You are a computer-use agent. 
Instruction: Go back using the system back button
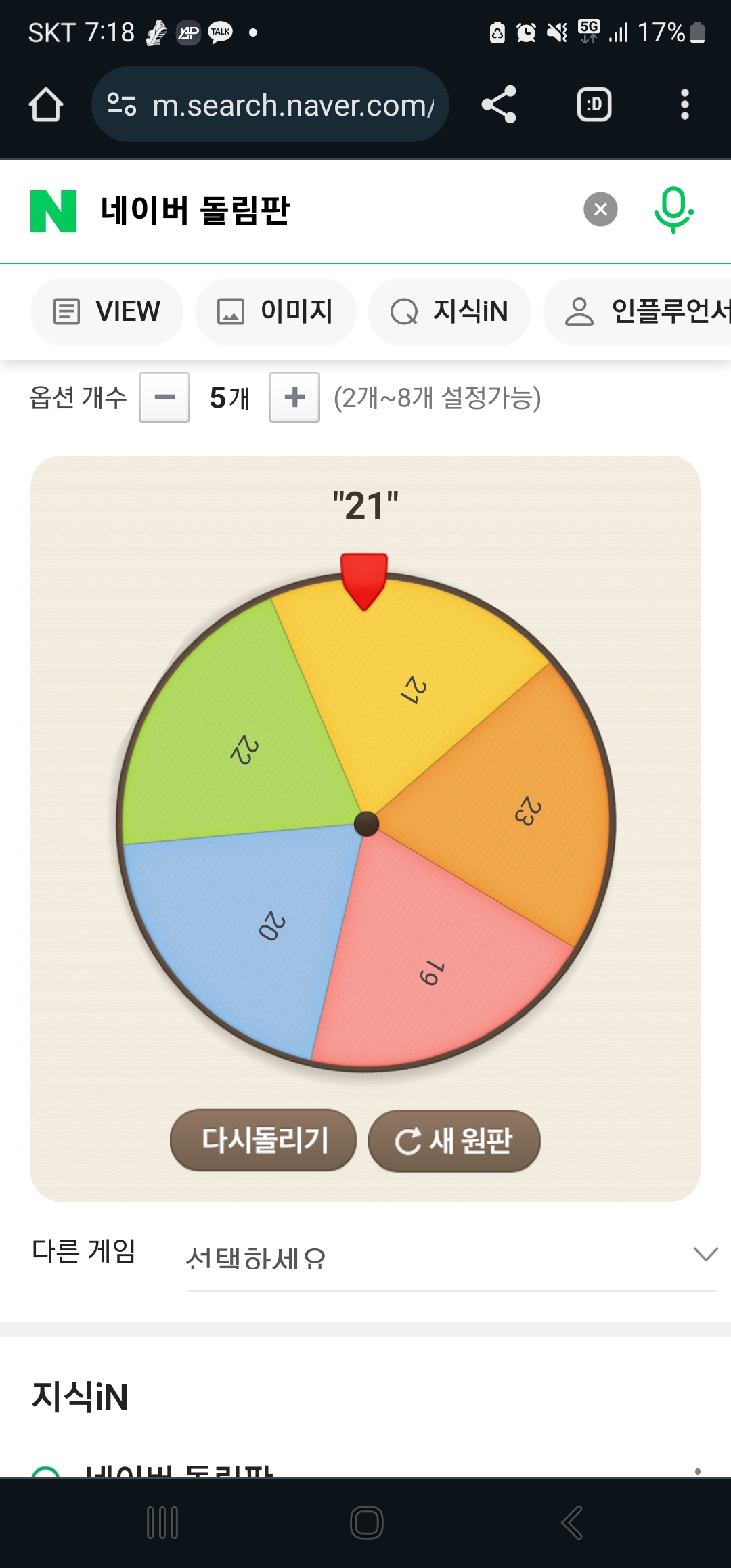point(572,1523)
